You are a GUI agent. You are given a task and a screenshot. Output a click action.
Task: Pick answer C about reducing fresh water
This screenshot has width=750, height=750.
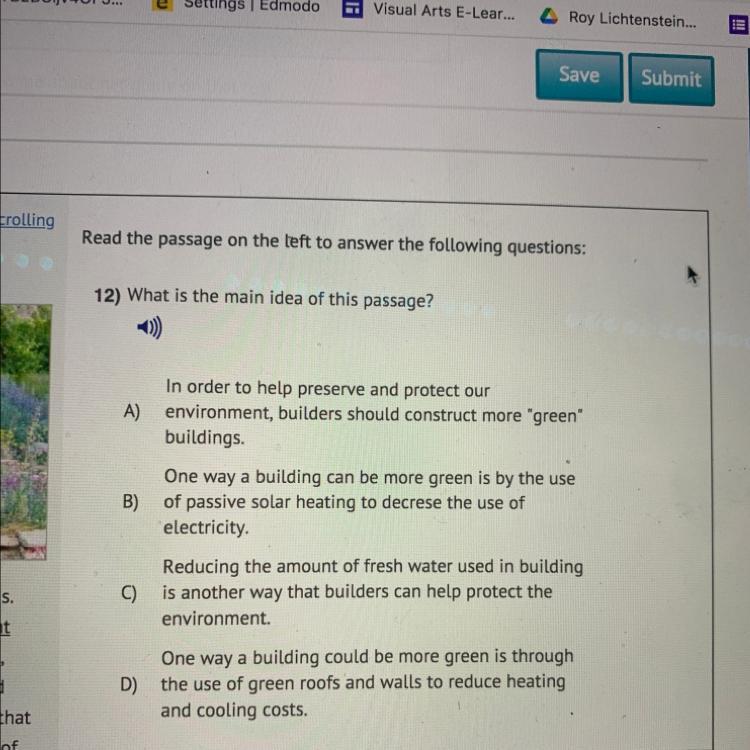pos(352,593)
